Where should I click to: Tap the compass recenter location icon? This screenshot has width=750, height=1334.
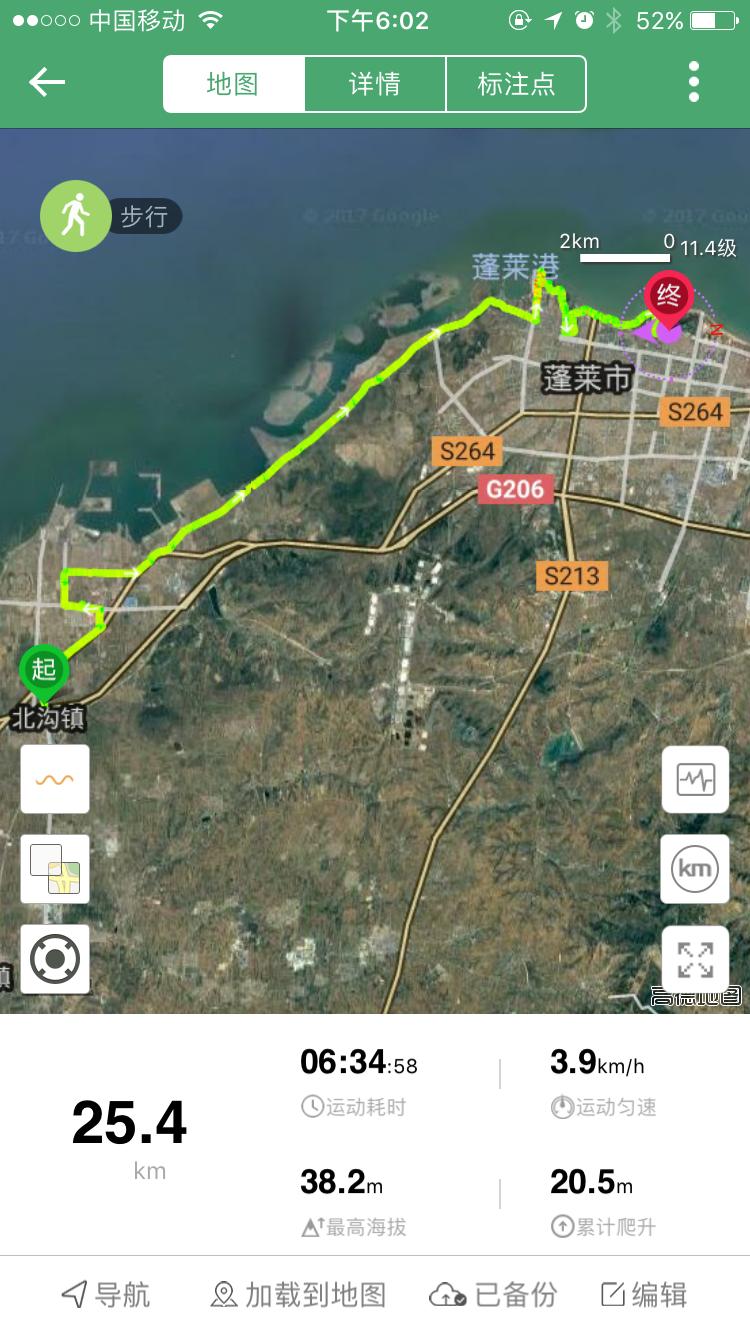point(54,959)
